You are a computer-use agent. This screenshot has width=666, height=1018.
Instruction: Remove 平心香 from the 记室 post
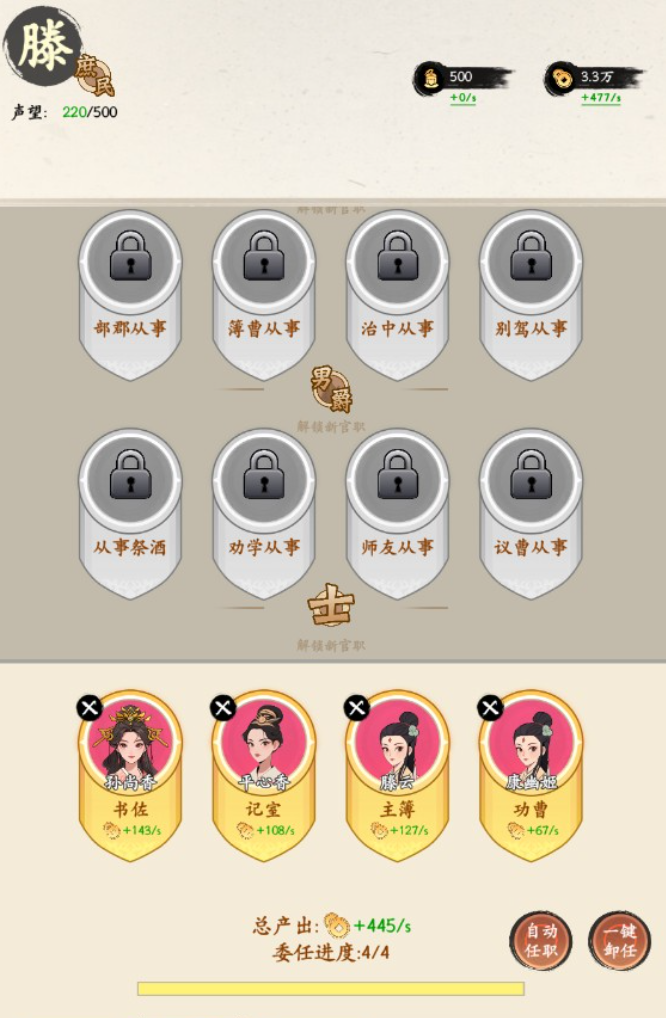point(223,708)
